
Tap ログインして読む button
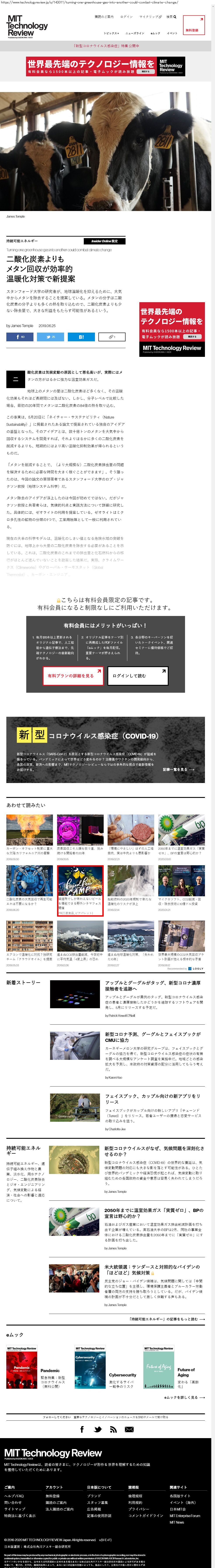[x=137, y=676]
